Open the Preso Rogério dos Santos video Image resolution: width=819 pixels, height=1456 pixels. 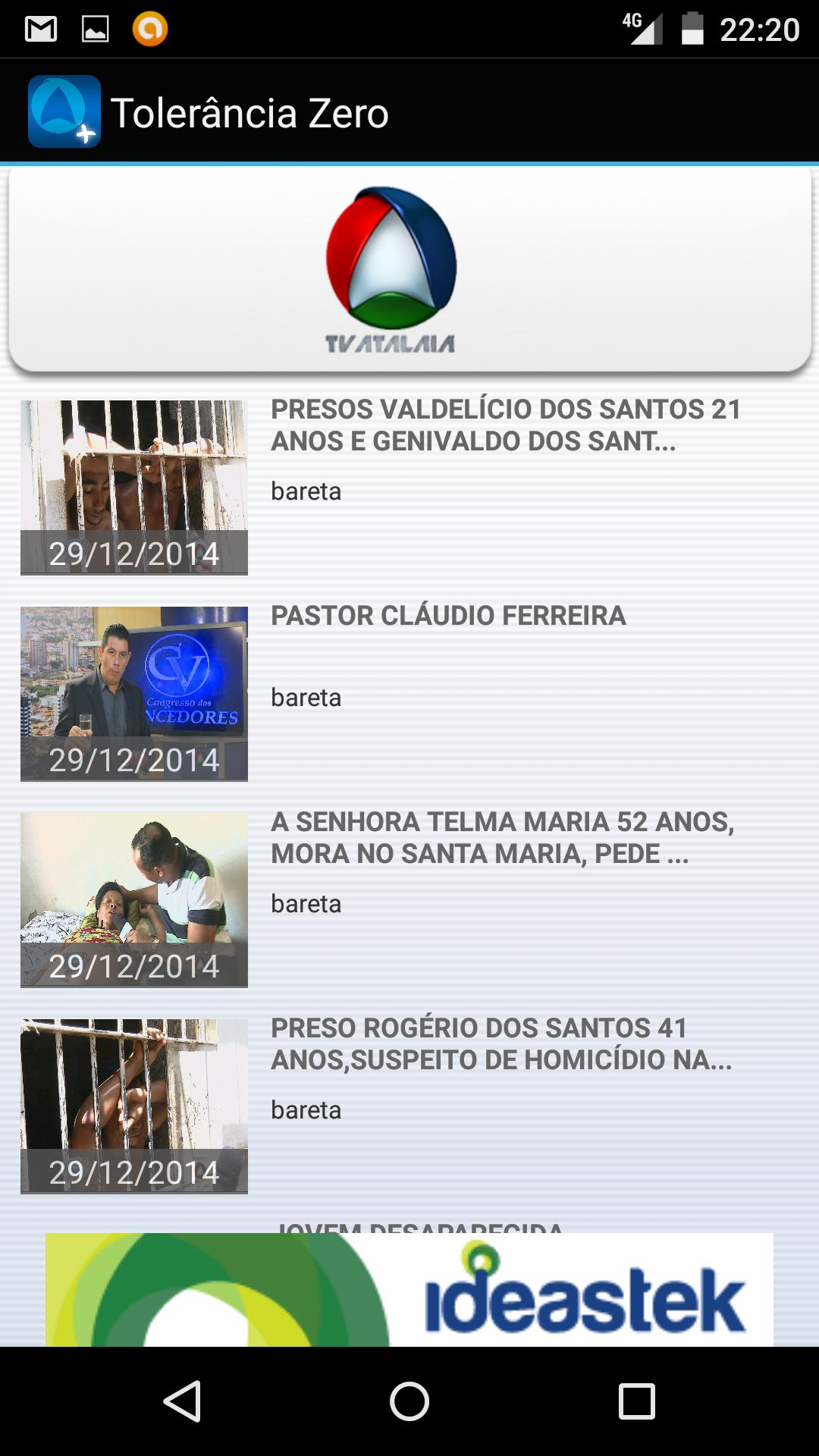coord(409,1106)
